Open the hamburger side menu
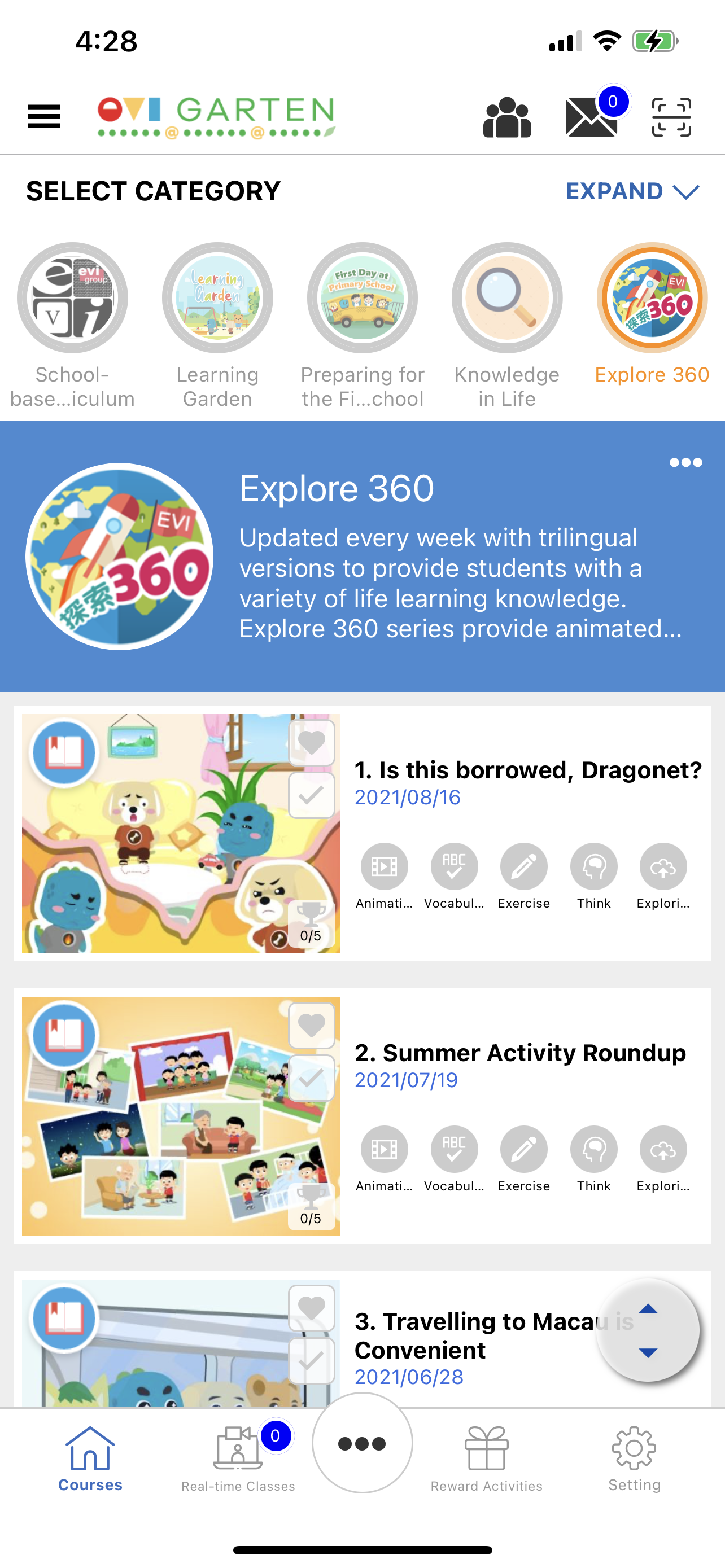This screenshot has width=725, height=1568. [x=44, y=116]
